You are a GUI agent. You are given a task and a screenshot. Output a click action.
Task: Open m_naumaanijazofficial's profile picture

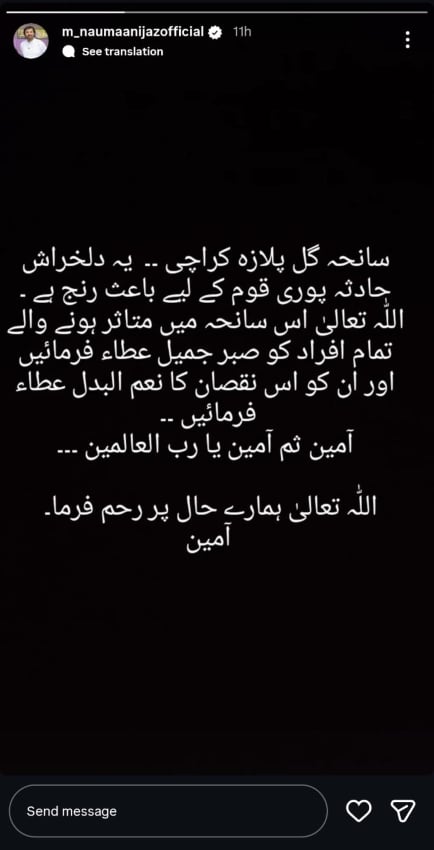click(x=31, y=41)
